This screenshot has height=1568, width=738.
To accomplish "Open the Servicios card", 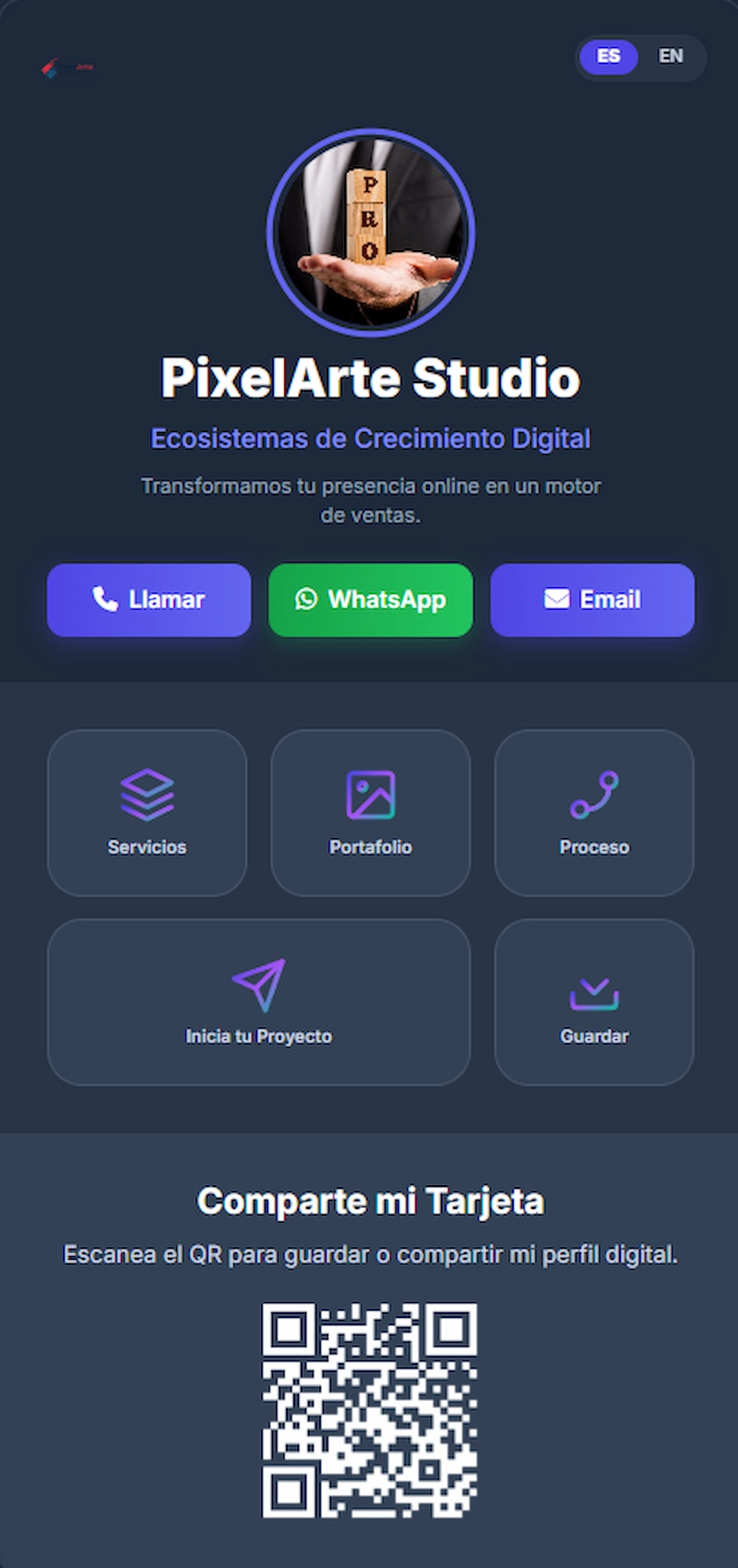I will point(147,812).
